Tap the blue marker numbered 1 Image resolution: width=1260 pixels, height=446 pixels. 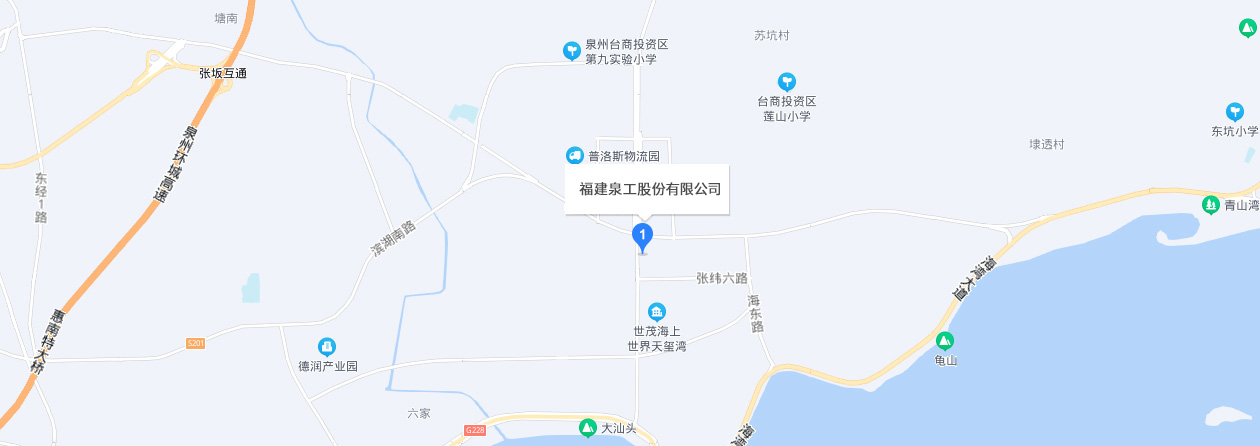(x=642, y=236)
